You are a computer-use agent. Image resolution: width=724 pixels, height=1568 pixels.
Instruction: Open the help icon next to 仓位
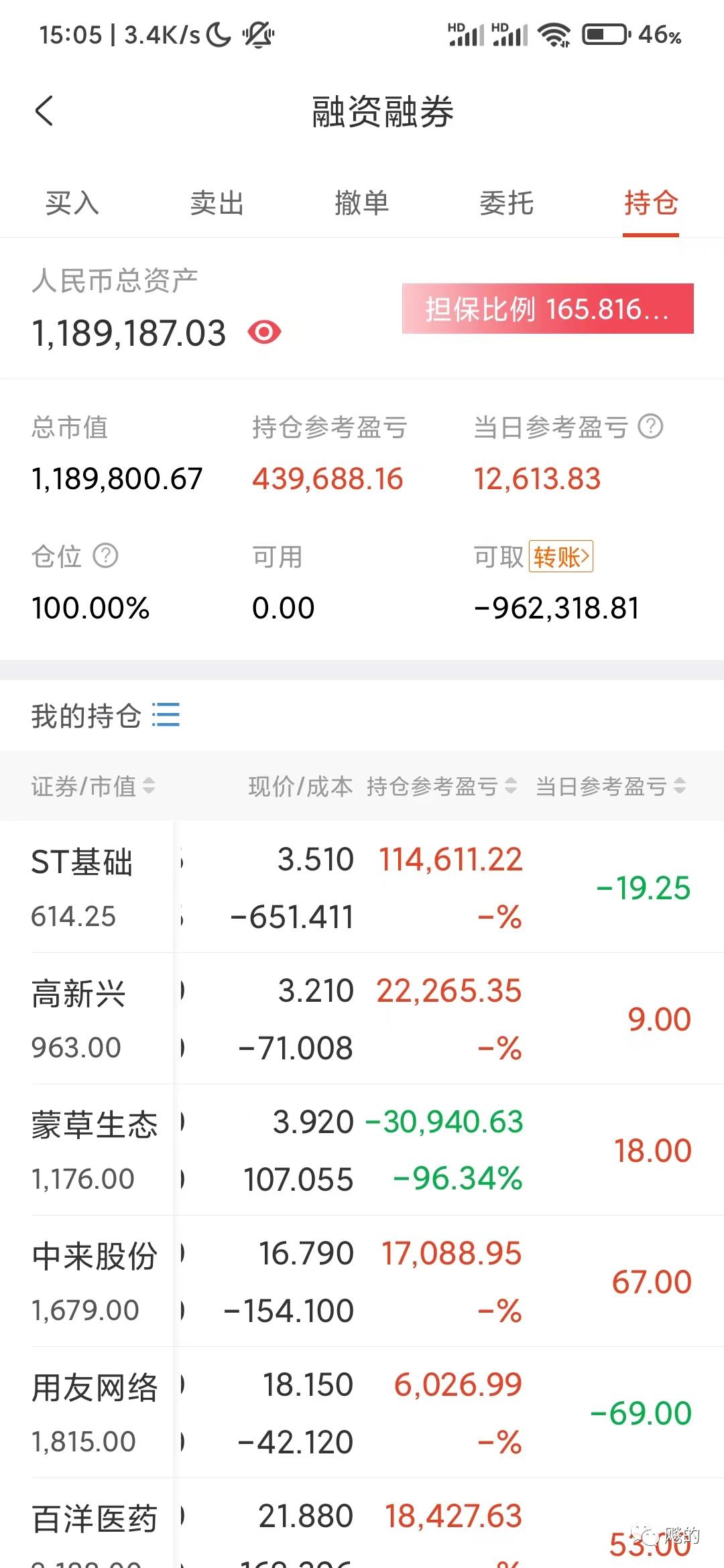[105, 556]
